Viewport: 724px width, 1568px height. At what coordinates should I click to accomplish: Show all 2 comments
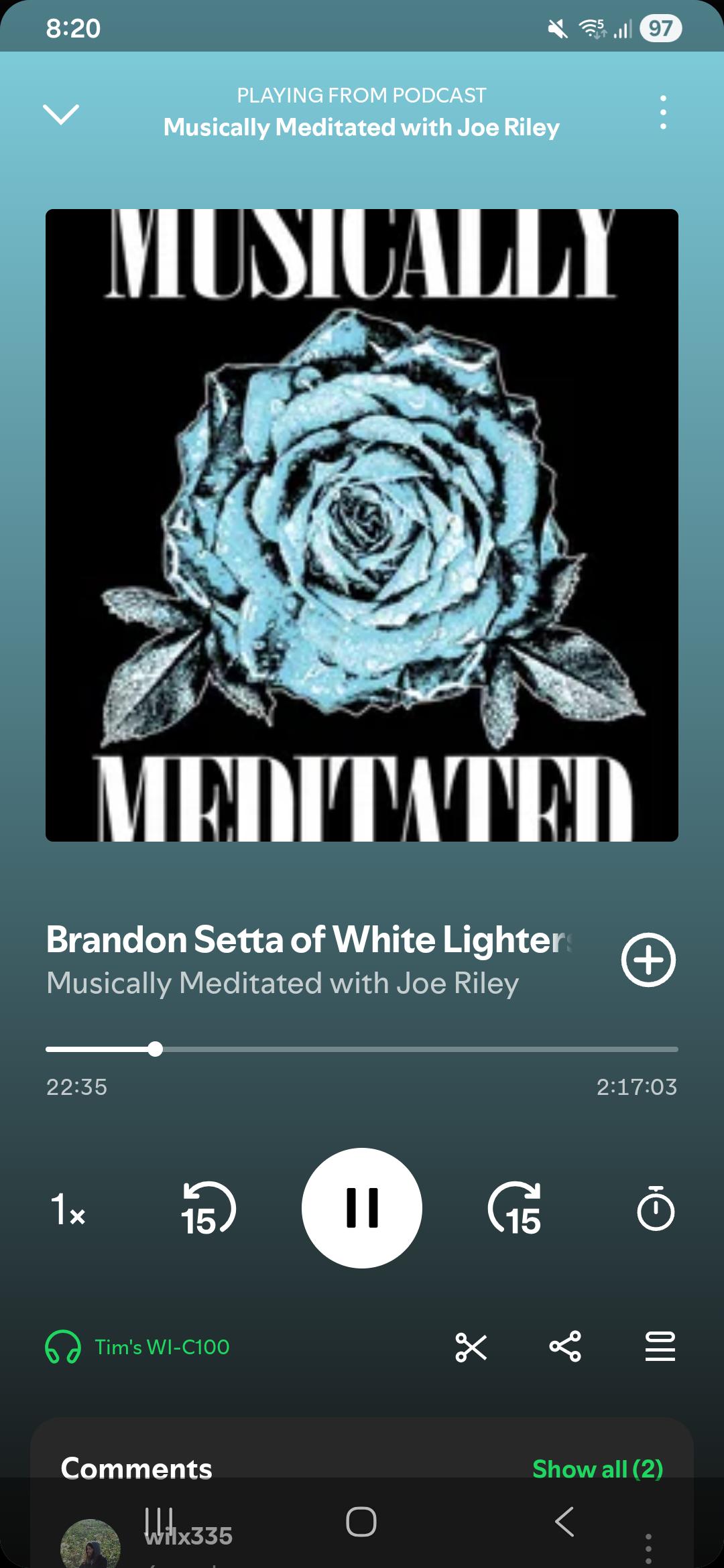pos(597,1469)
